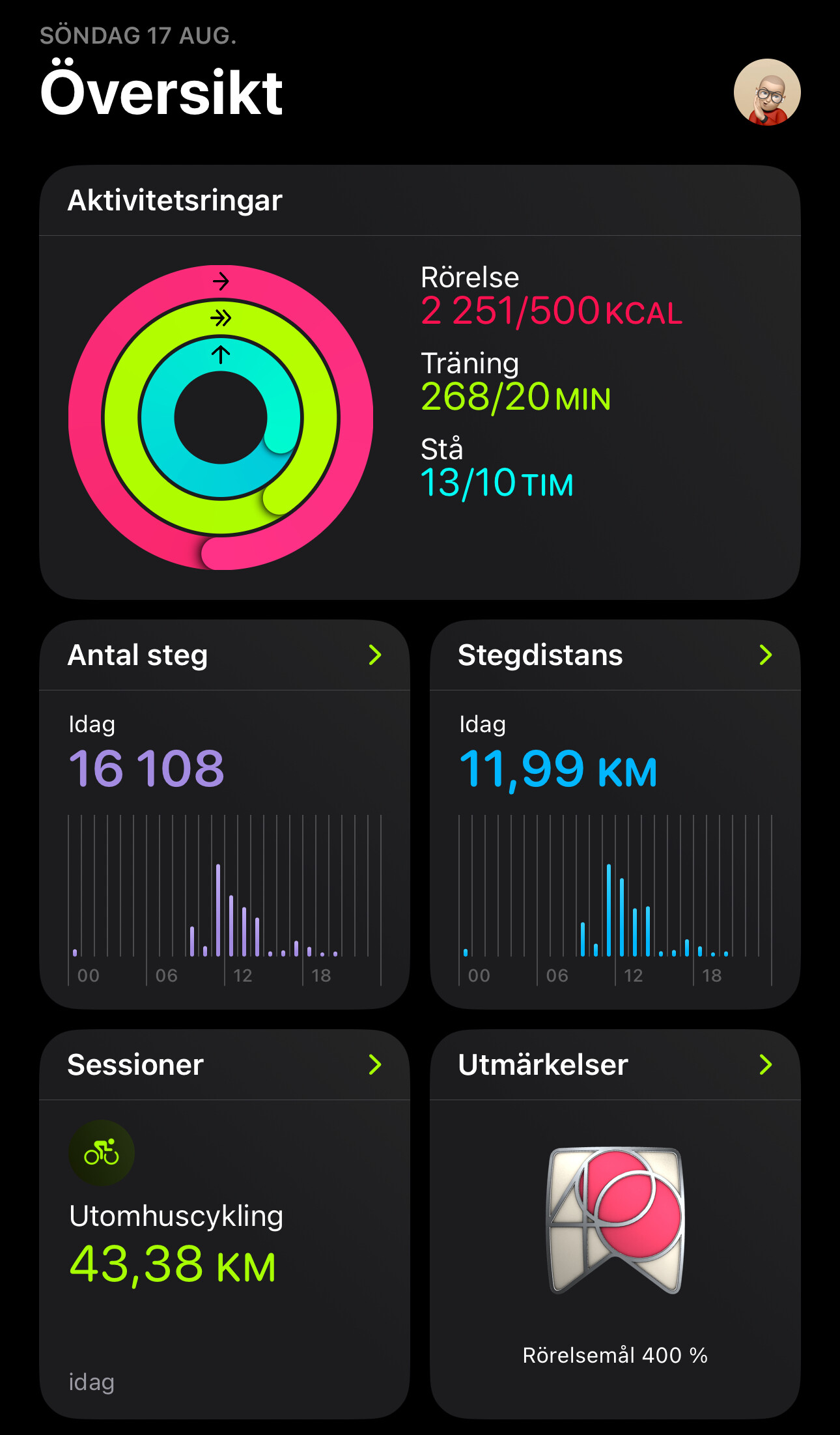Open the Aktivitetsringar card
This screenshot has width=840, height=1435.
(420, 382)
